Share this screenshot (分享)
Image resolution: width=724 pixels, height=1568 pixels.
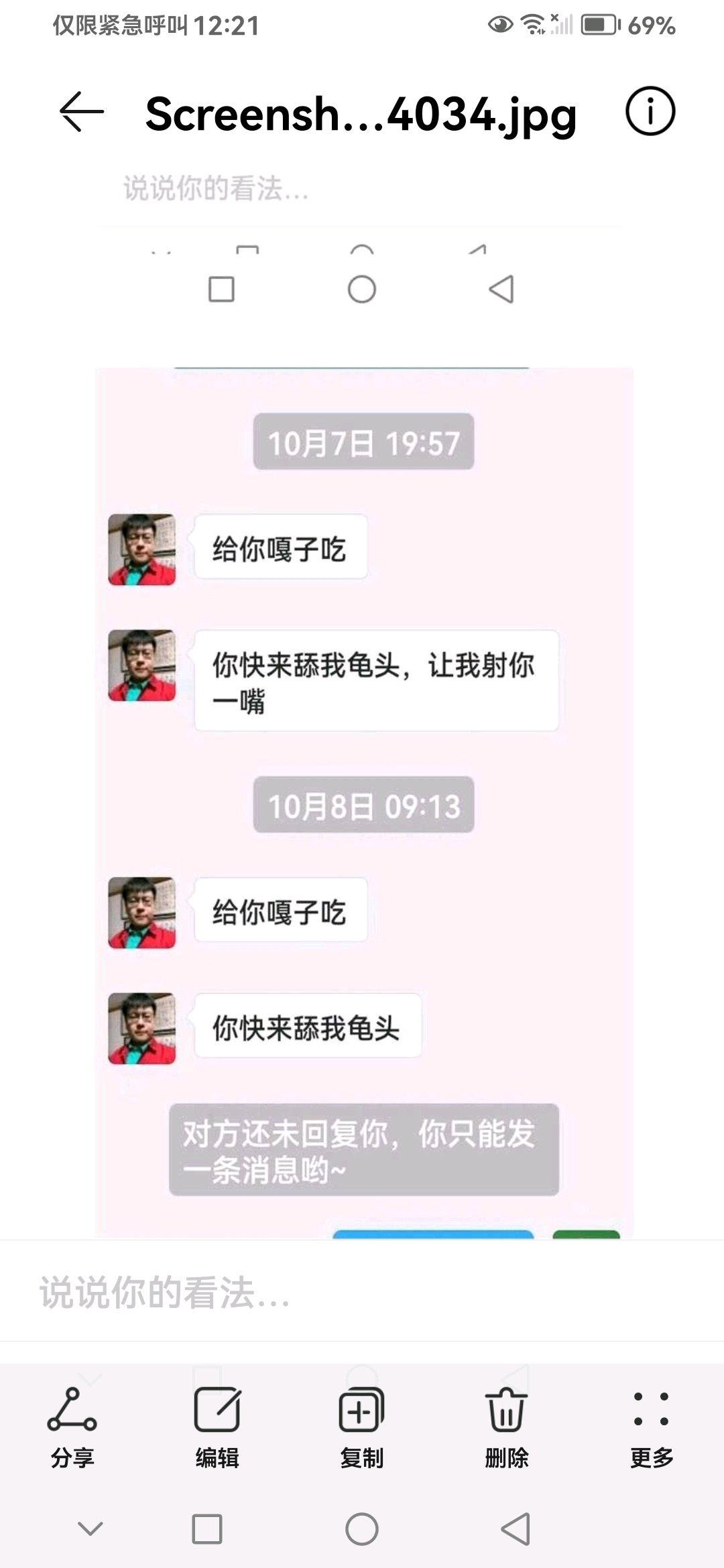tap(72, 1426)
